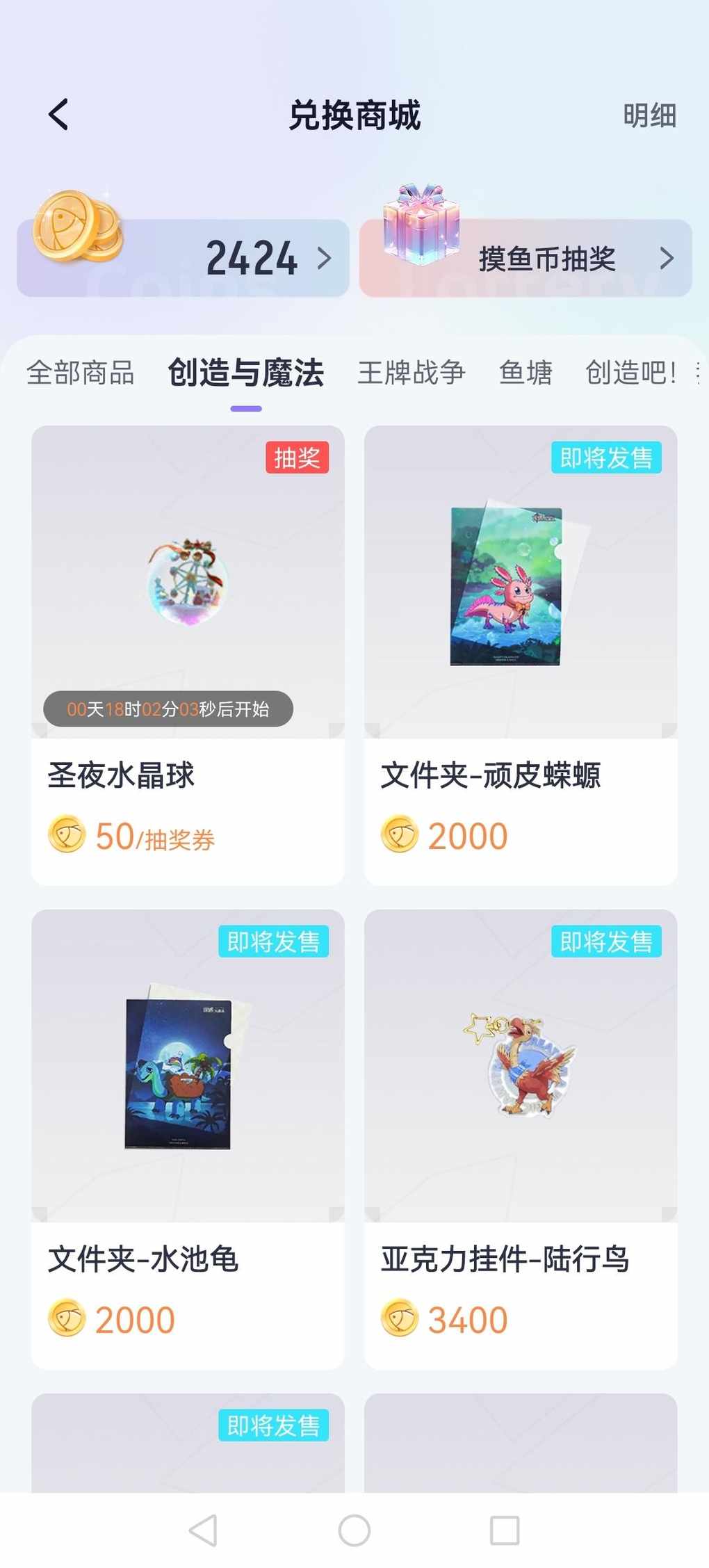Tap the system home button
Viewport: 709px width, 1568px height.
click(354, 1530)
